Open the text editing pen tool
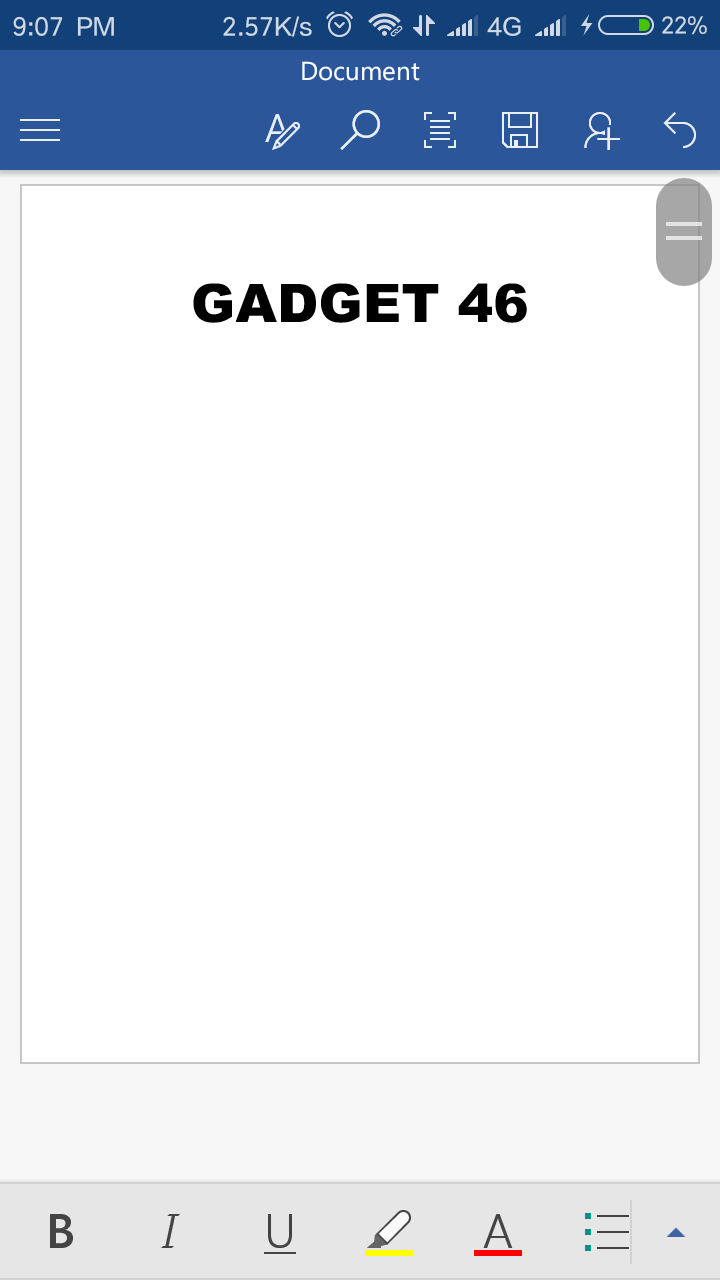The width and height of the screenshot is (720, 1280). 282,130
